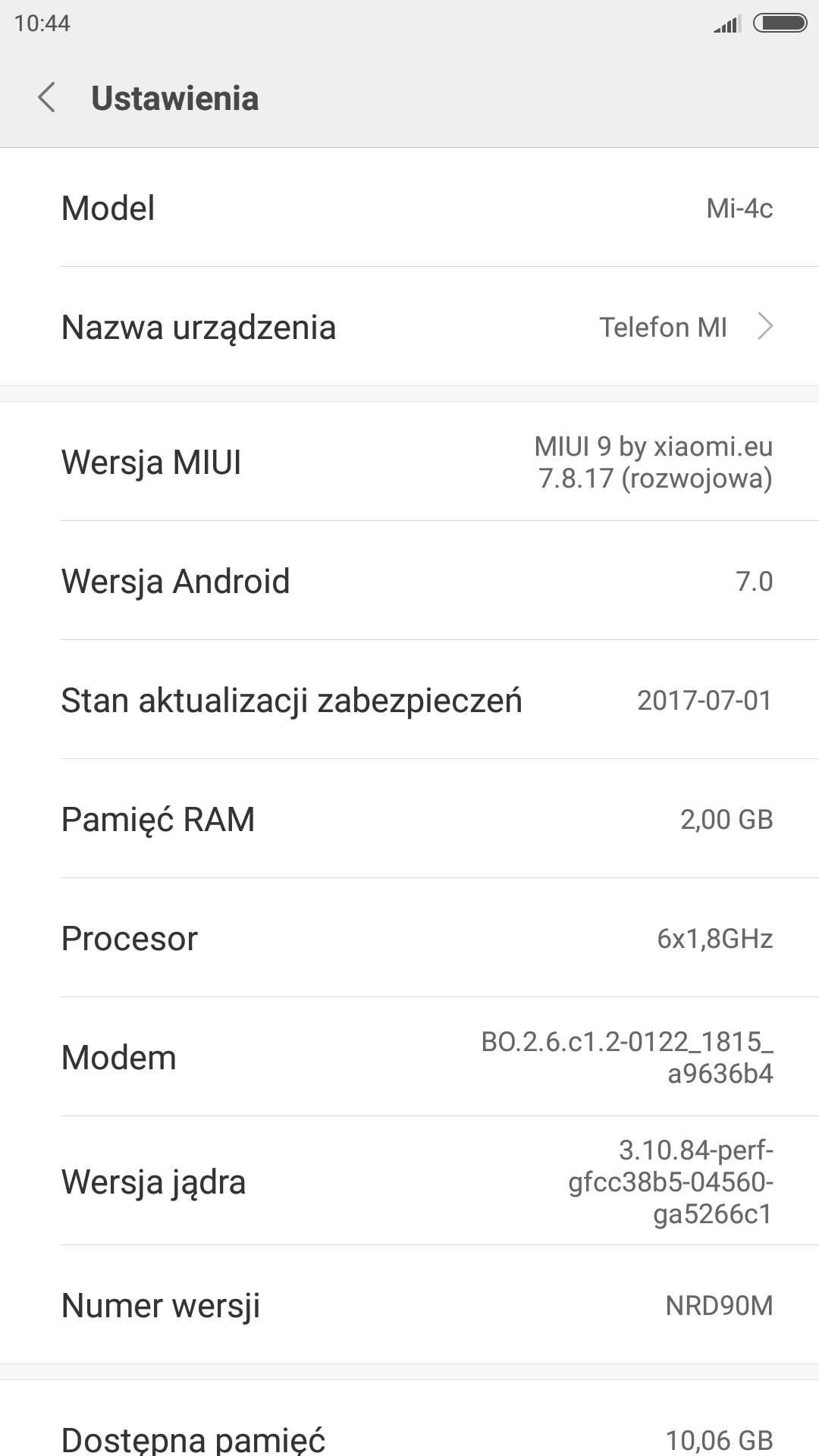
Task: Tap the Modem row
Action: 409,1057
